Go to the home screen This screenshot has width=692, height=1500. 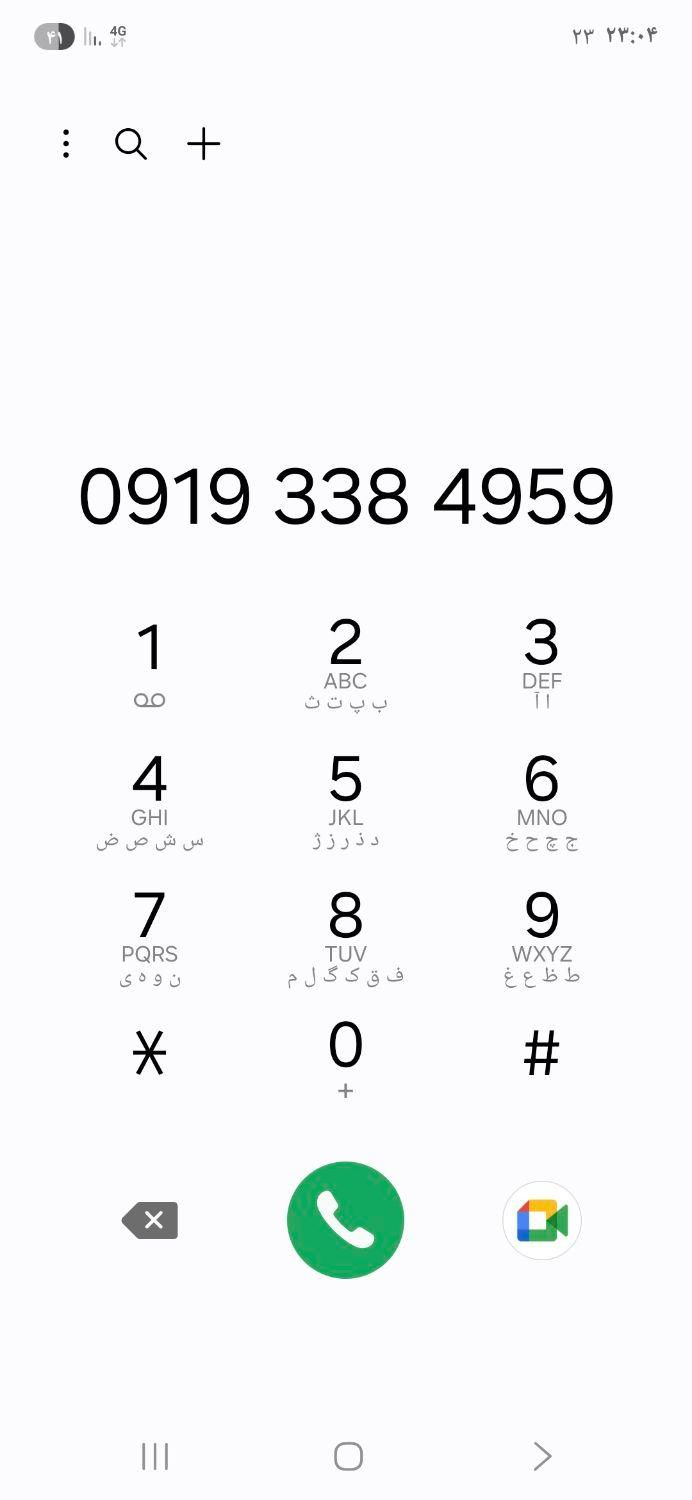pos(347,1456)
